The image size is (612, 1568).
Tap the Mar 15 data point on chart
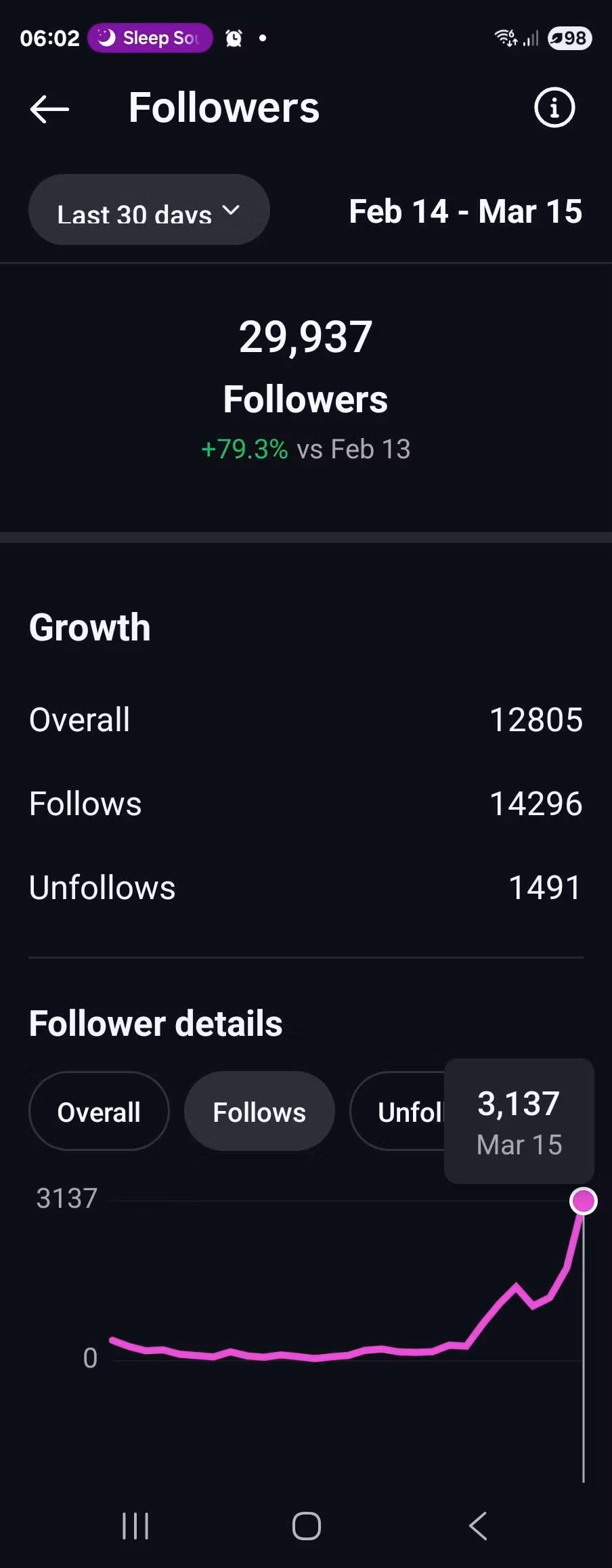click(x=583, y=1201)
